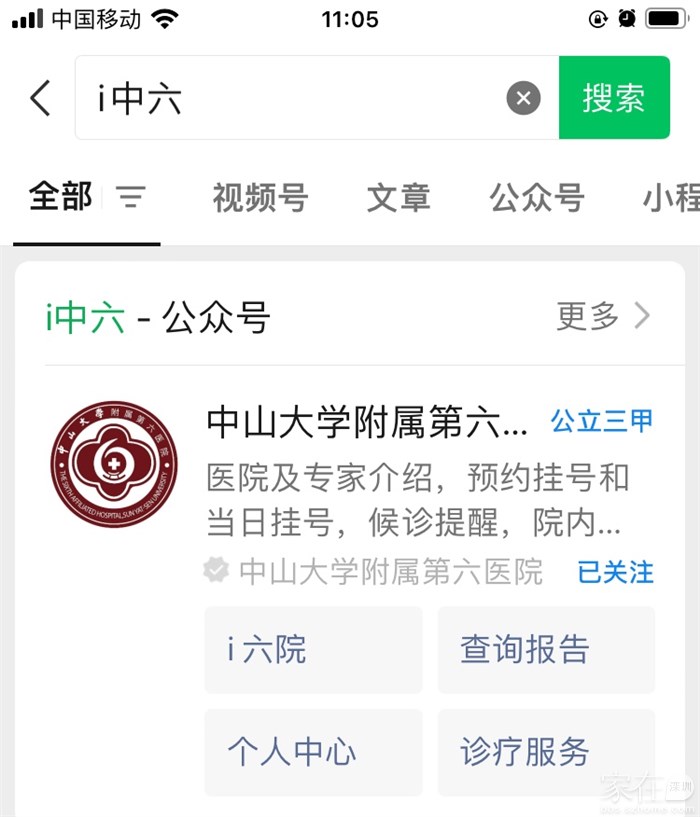Viewport: 700px width, 817px height.
Task: Switch to the 全部 tab
Action: click(x=60, y=197)
